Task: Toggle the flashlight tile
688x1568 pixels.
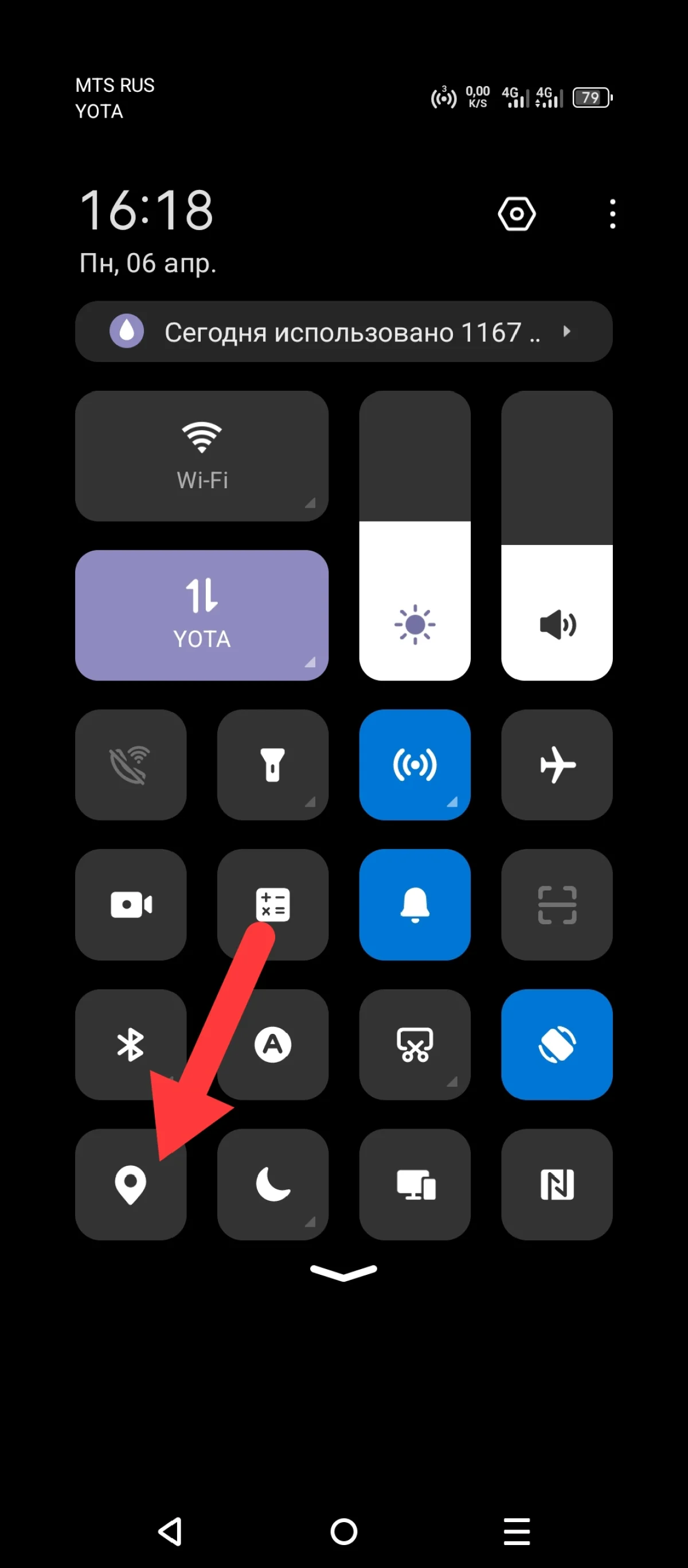Action: pos(272,765)
